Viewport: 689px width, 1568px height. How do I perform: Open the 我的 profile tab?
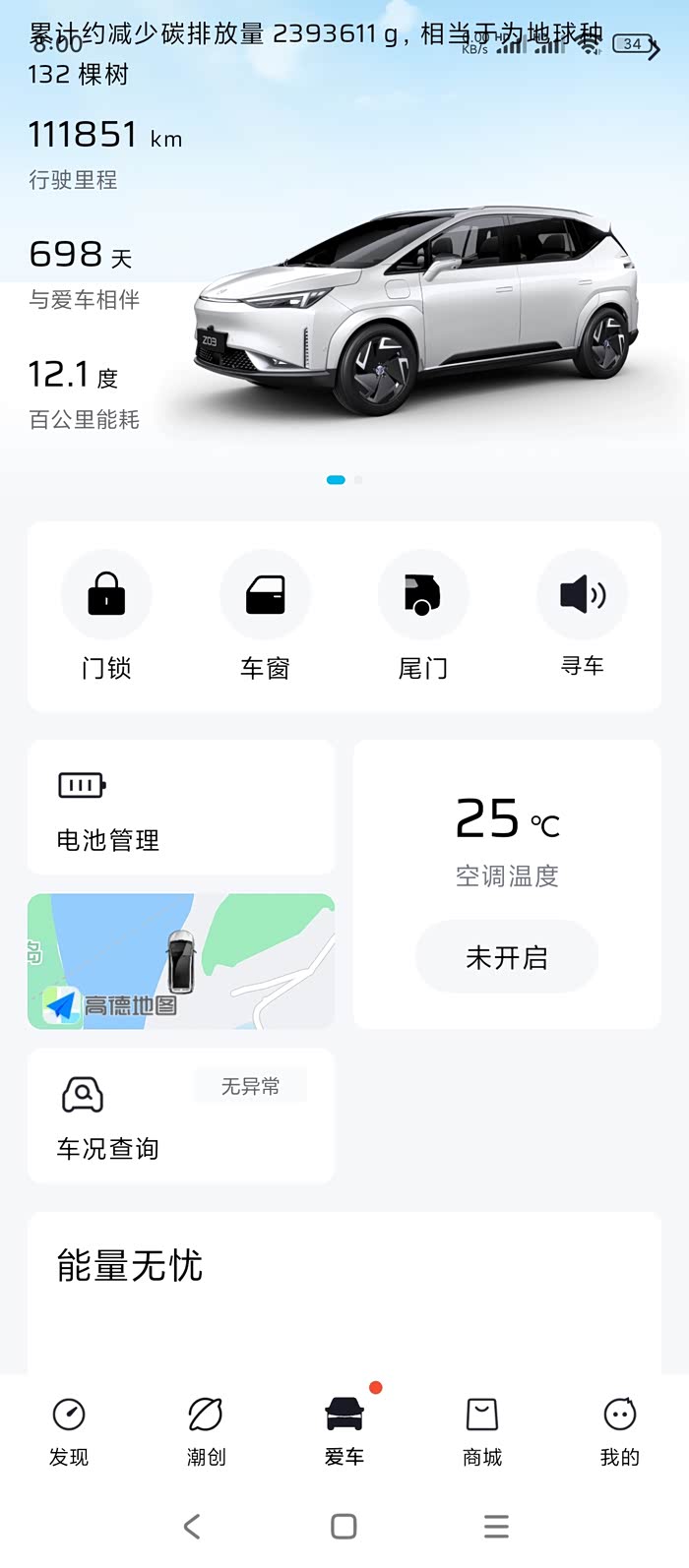click(x=620, y=1431)
